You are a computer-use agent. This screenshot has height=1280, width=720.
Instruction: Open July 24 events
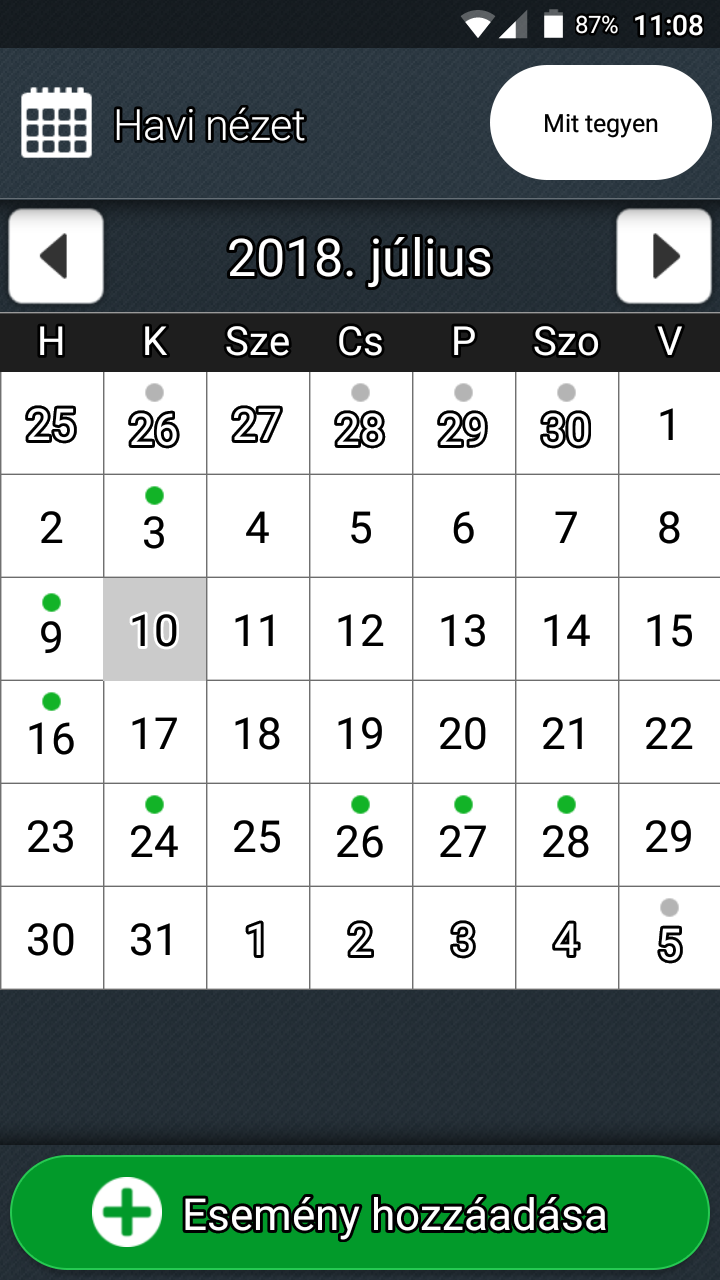(x=155, y=836)
